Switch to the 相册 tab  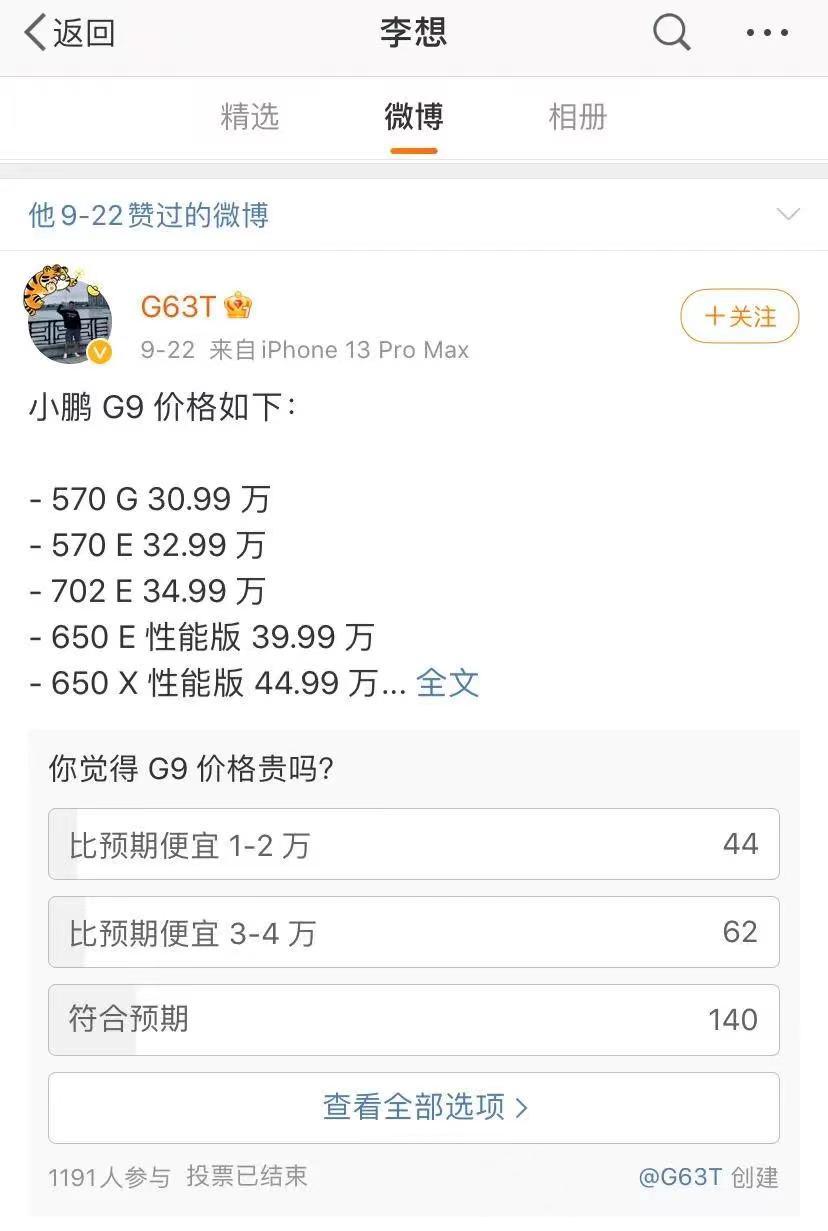click(x=576, y=117)
